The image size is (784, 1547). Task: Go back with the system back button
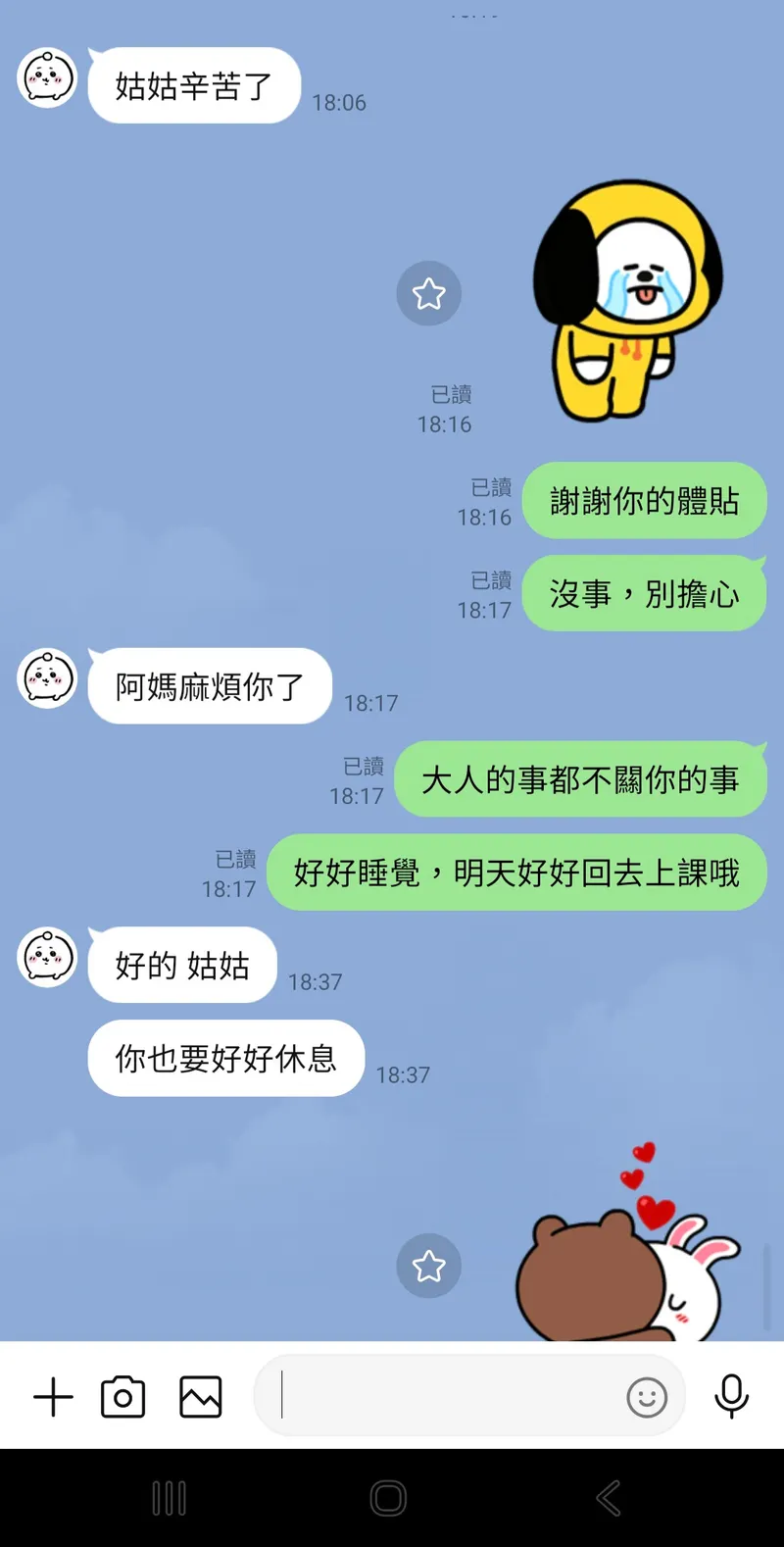click(609, 1498)
